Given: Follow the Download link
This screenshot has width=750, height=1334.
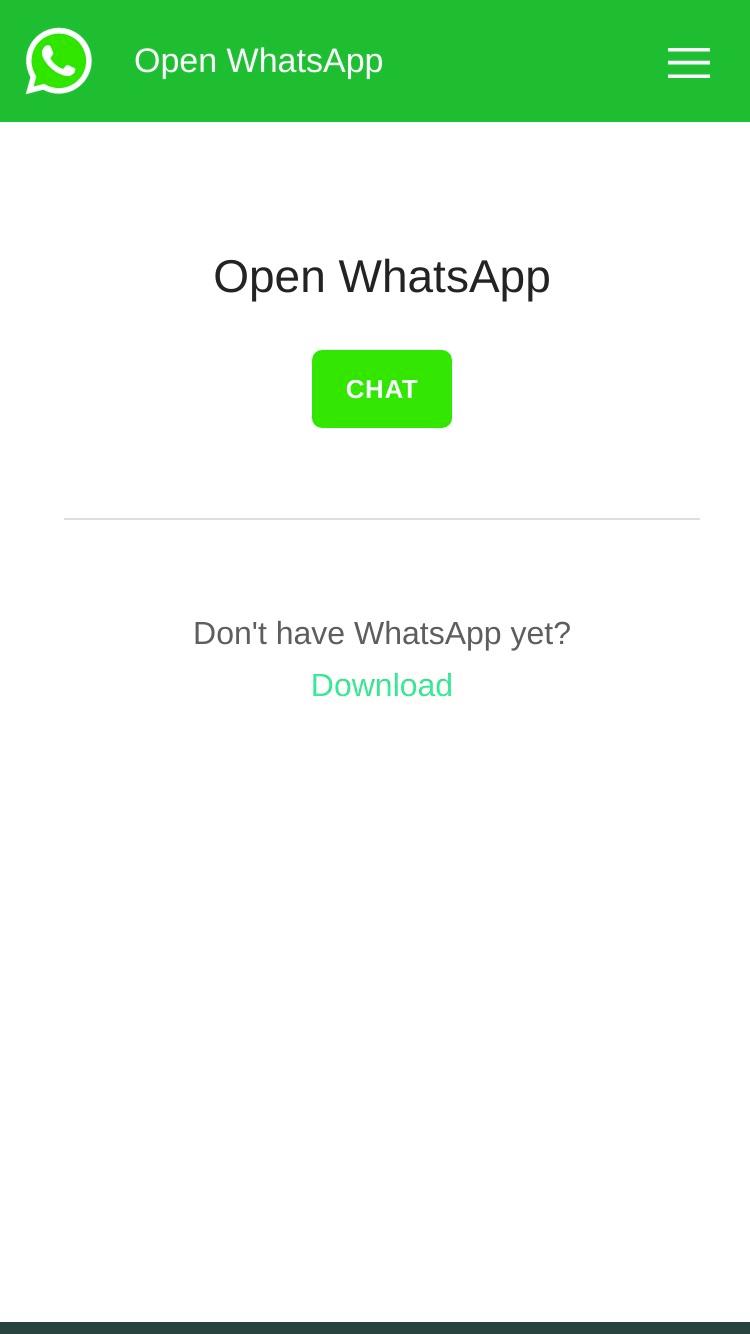Looking at the screenshot, I should tap(382, 685).
